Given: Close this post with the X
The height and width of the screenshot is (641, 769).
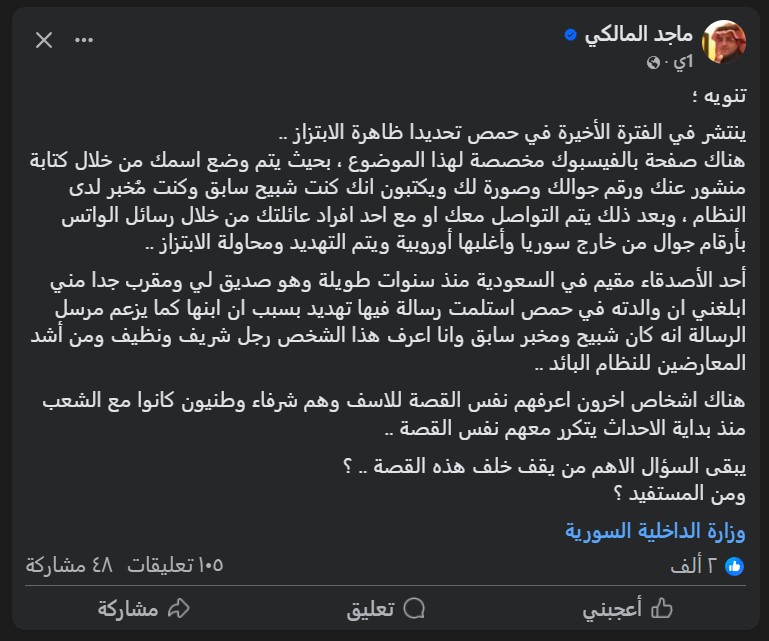Looking at the screenshot, I should [44, 40].
